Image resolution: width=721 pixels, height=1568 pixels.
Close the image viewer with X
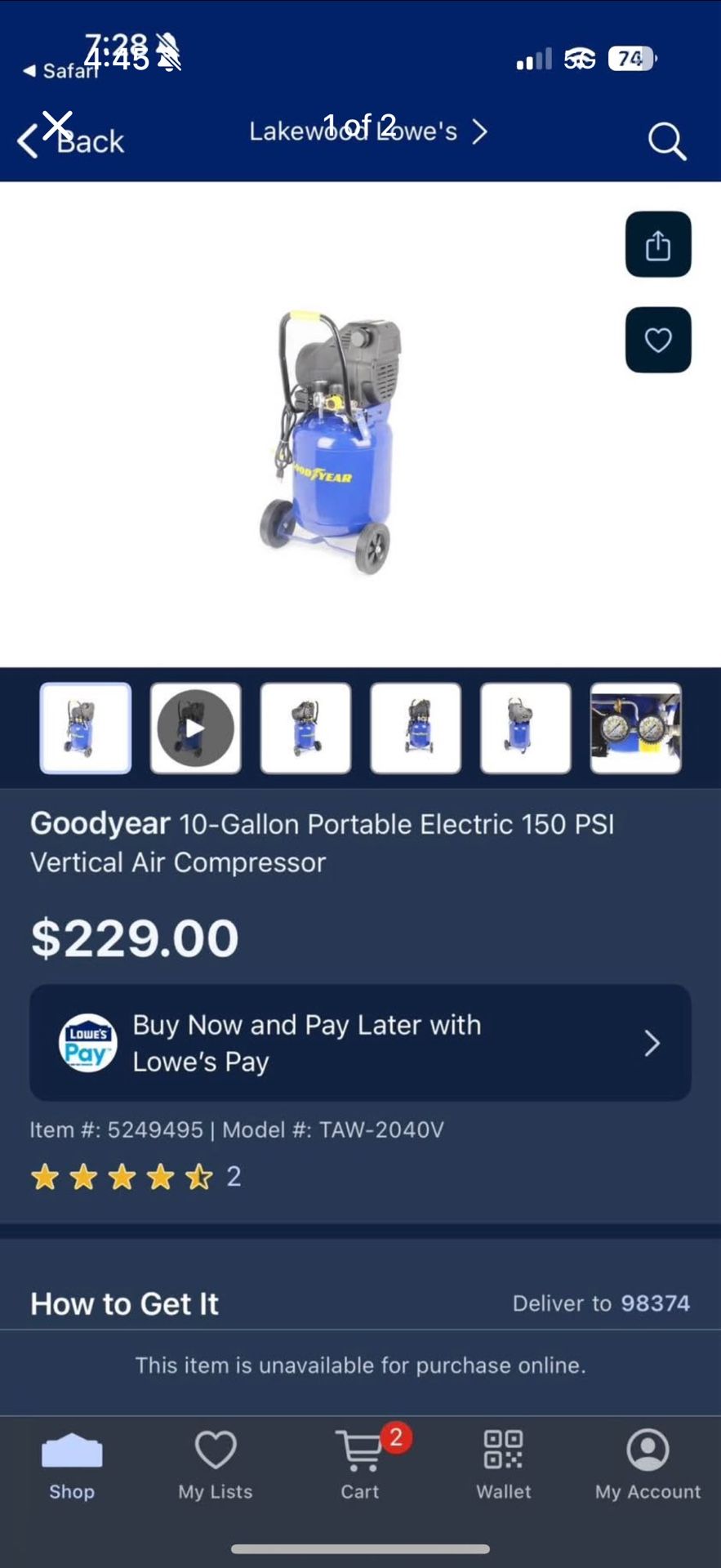click(x=57, y=125)
